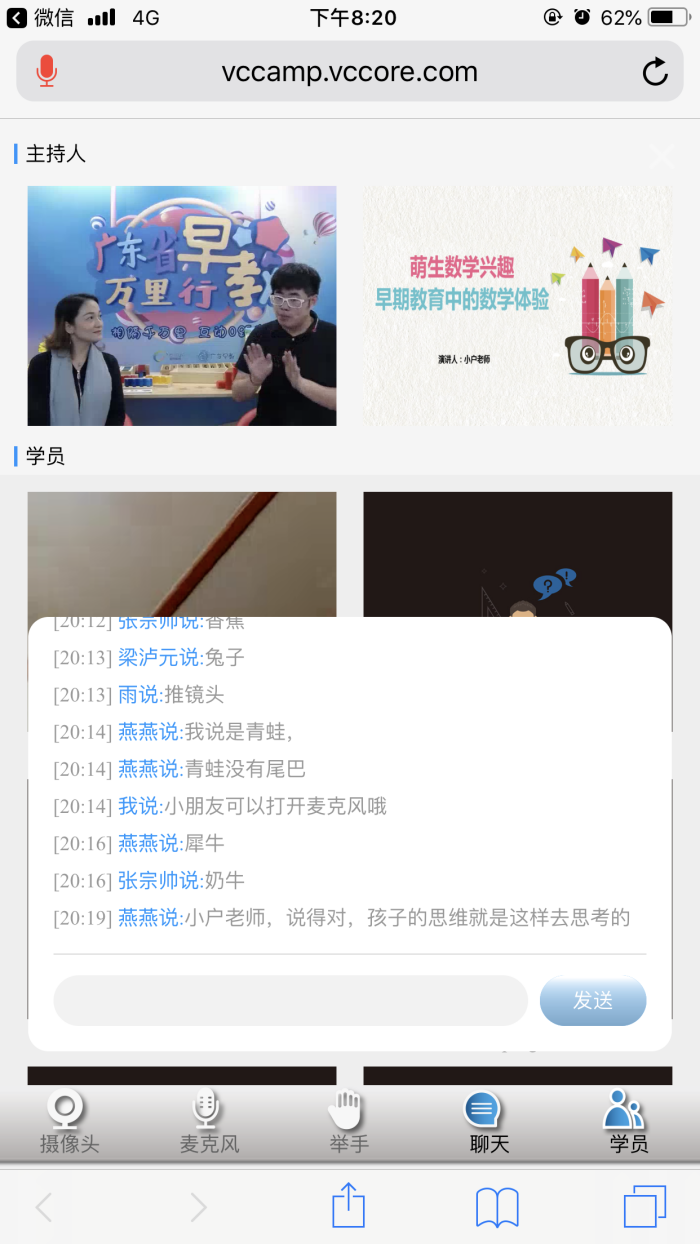Viewport: 700px width, 1244px height.
Task: Open the host video with two presenters
Action: [182, 306]
